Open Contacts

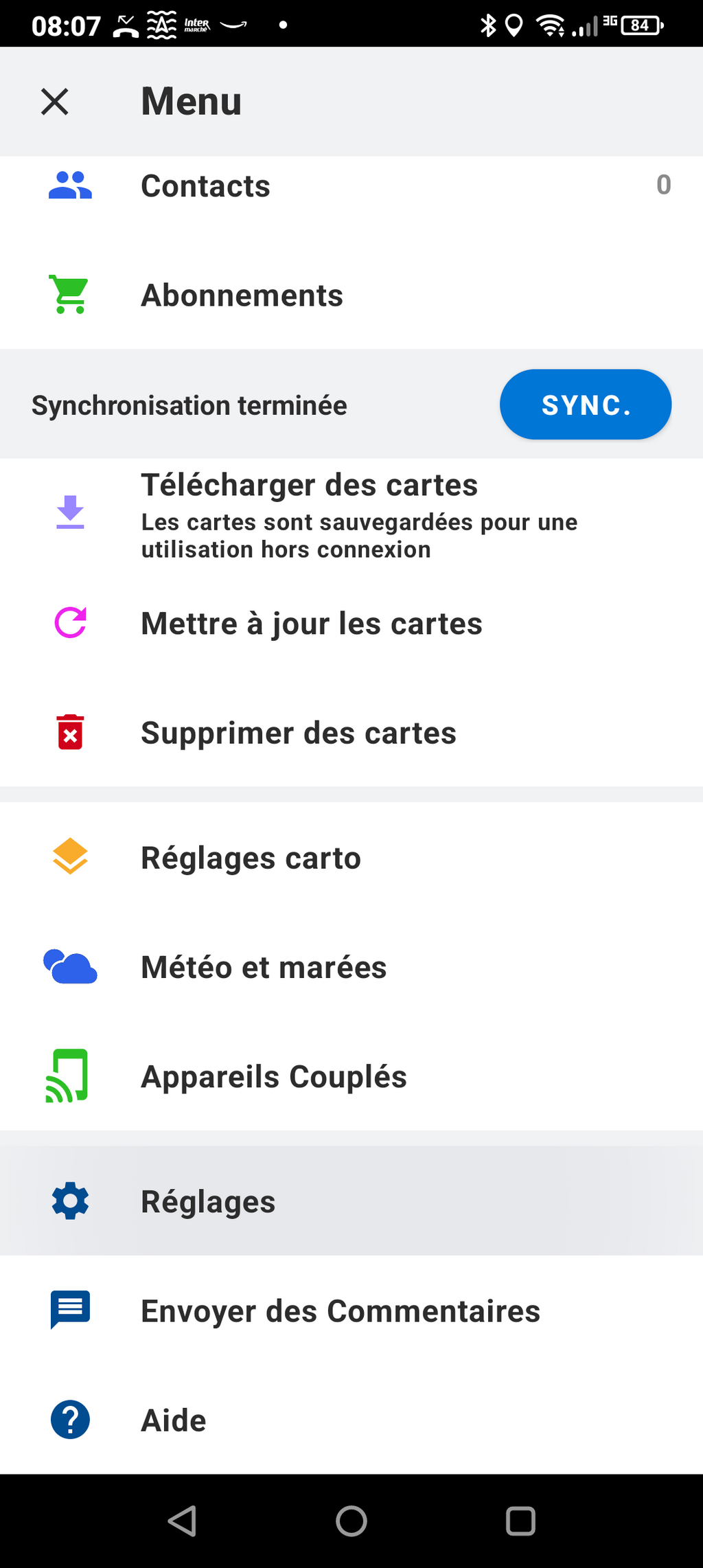(x=351, y=186)
